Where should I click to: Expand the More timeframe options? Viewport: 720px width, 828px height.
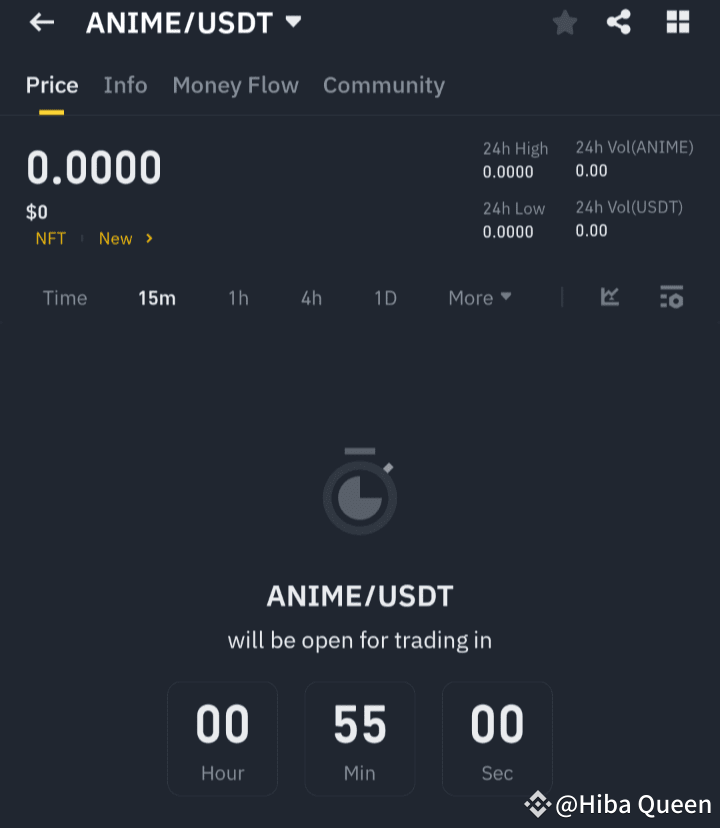point(479,298)
